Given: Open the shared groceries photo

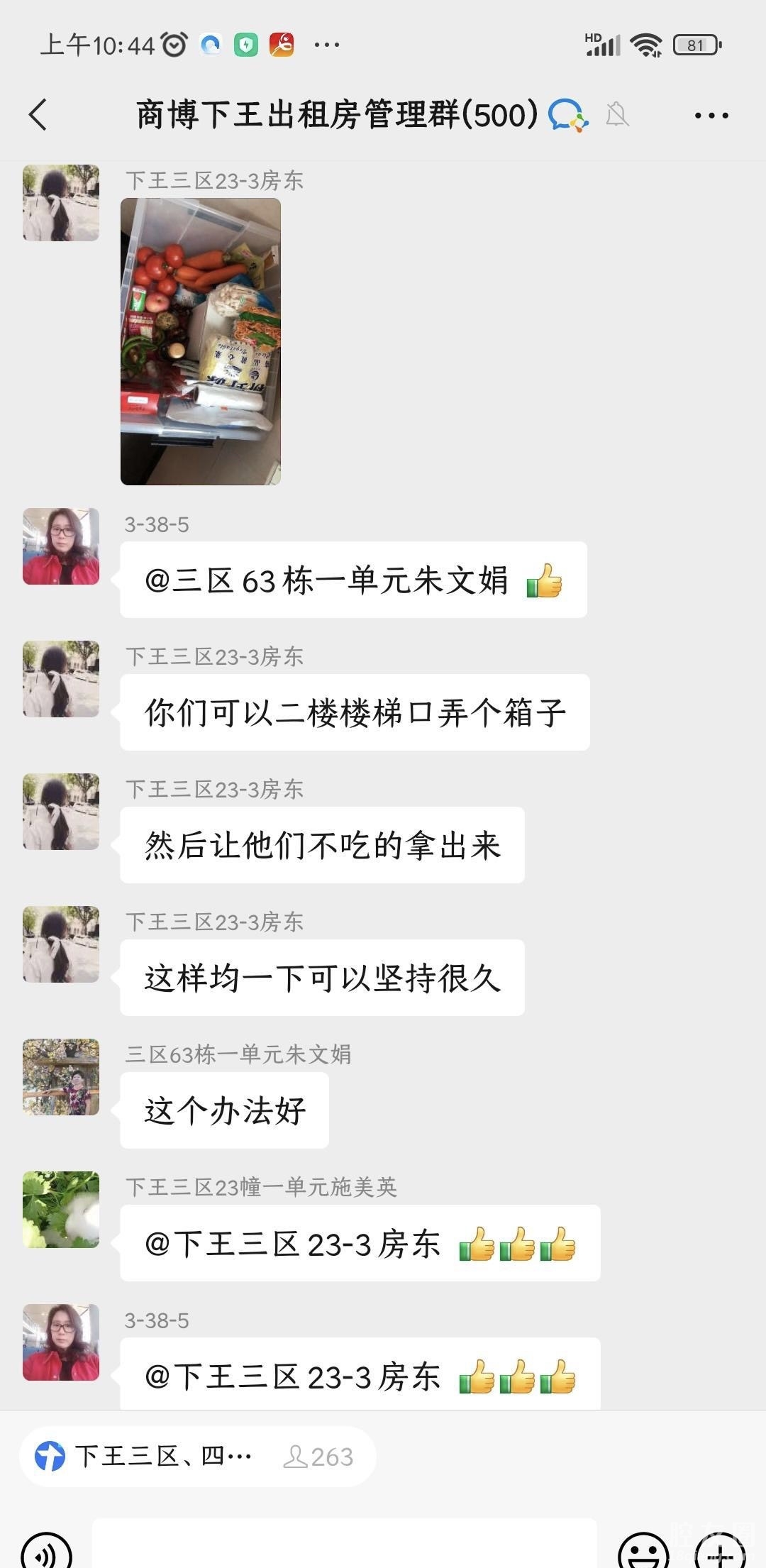Looking at the screenshot, I should pos(201,341).
